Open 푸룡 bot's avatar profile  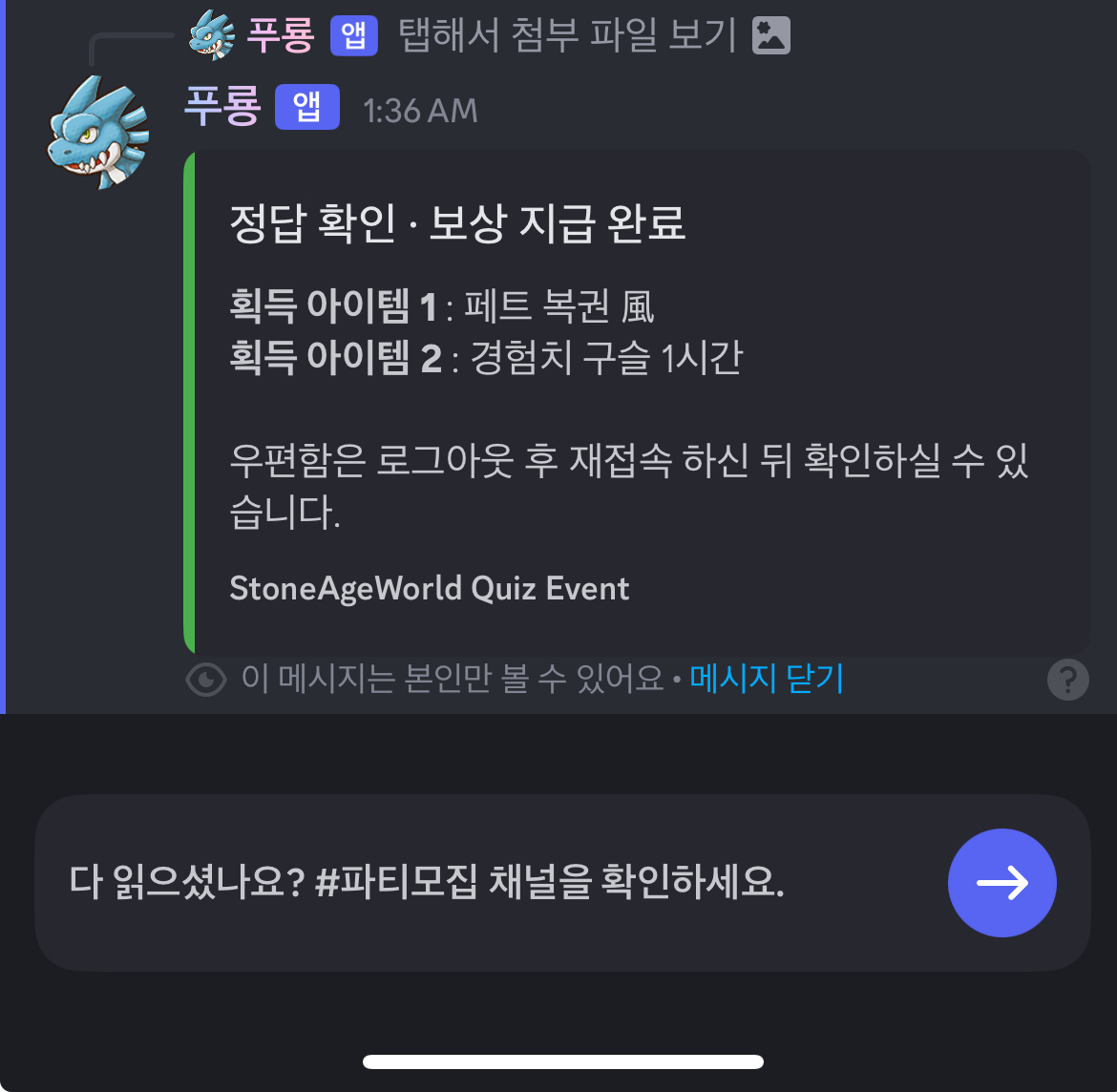click(x=98, y=133)
